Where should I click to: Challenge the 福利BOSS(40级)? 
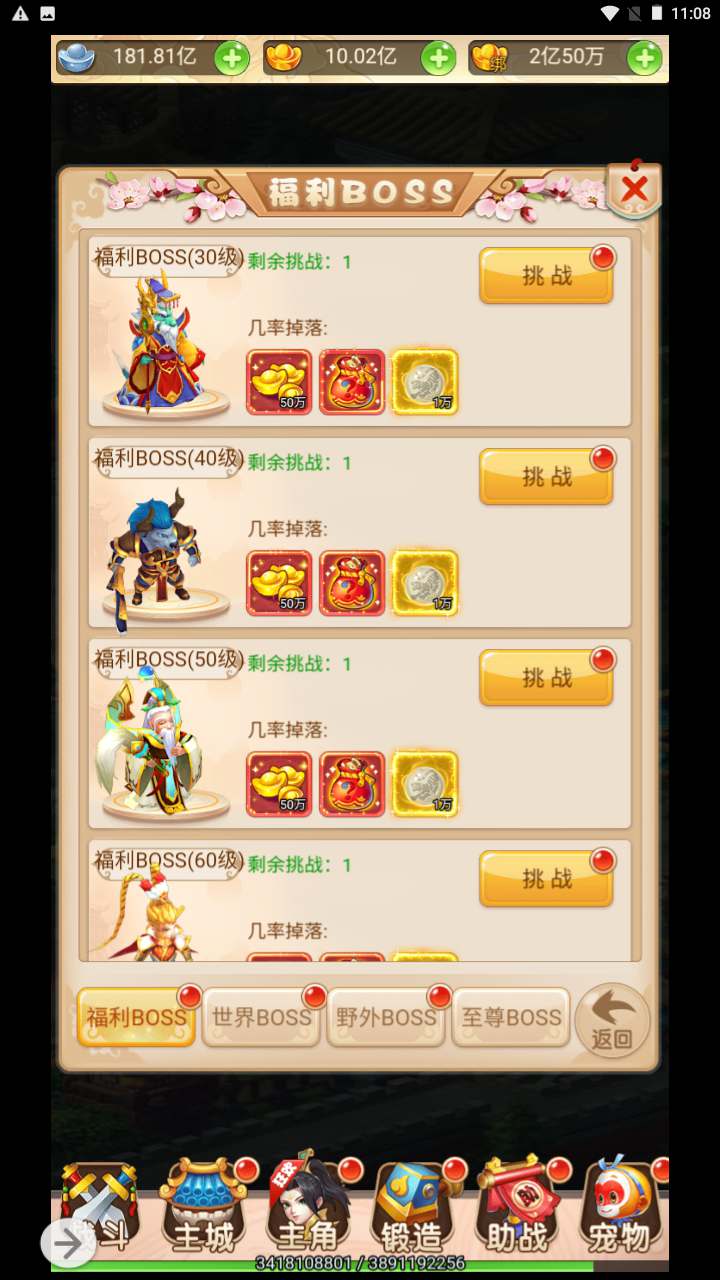click(546, 477)
